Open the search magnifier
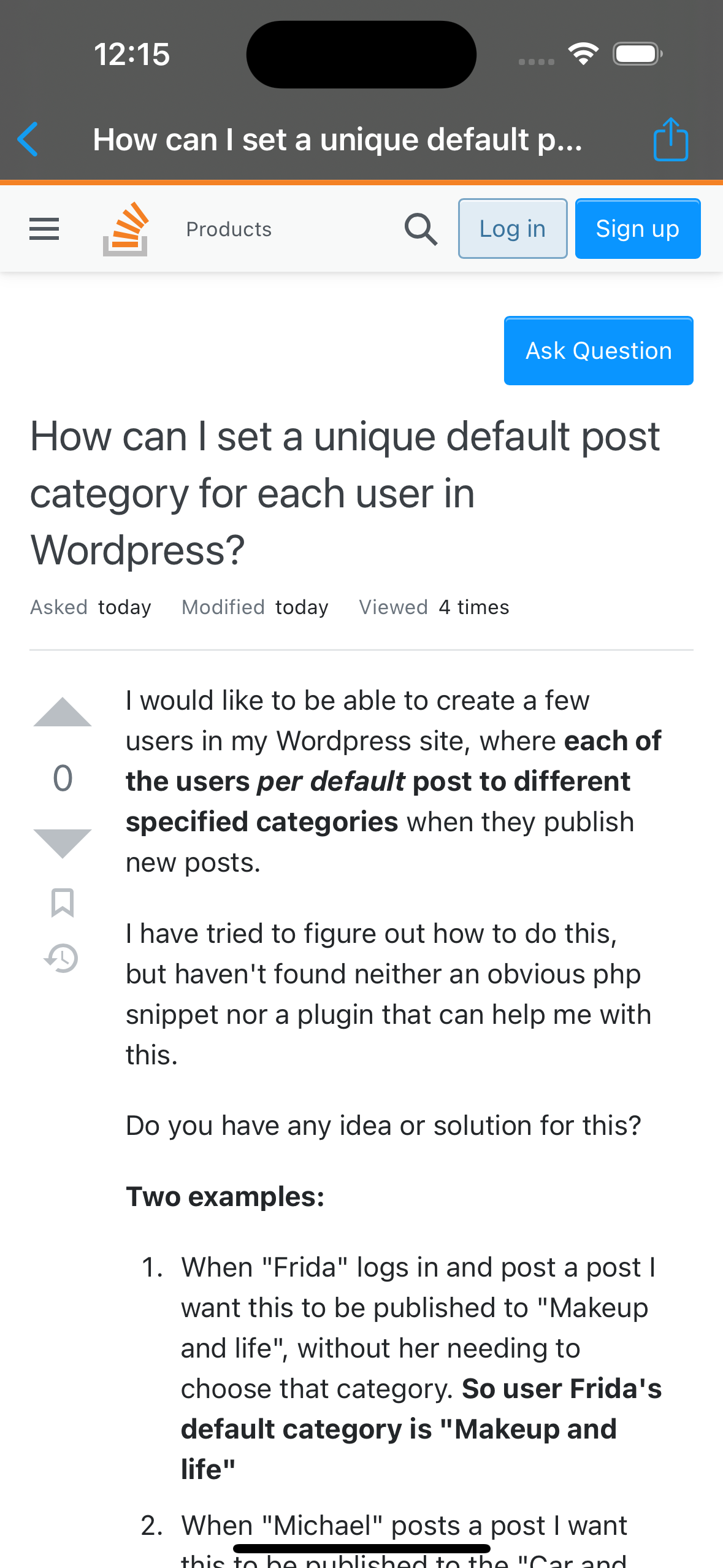The height and width of the screenshot is (1568, 723). [421, 229]
